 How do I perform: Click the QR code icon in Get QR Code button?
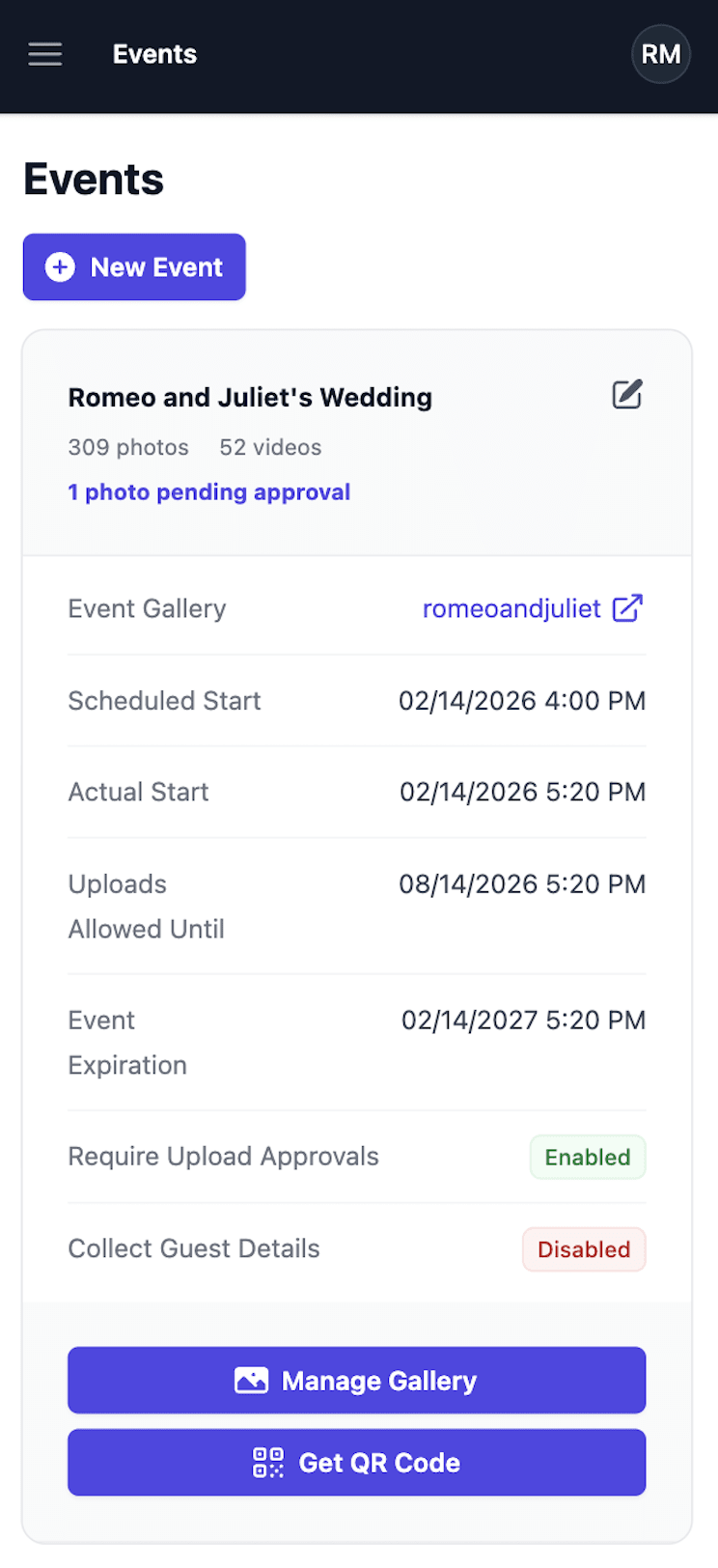[x=268, y=1462]
